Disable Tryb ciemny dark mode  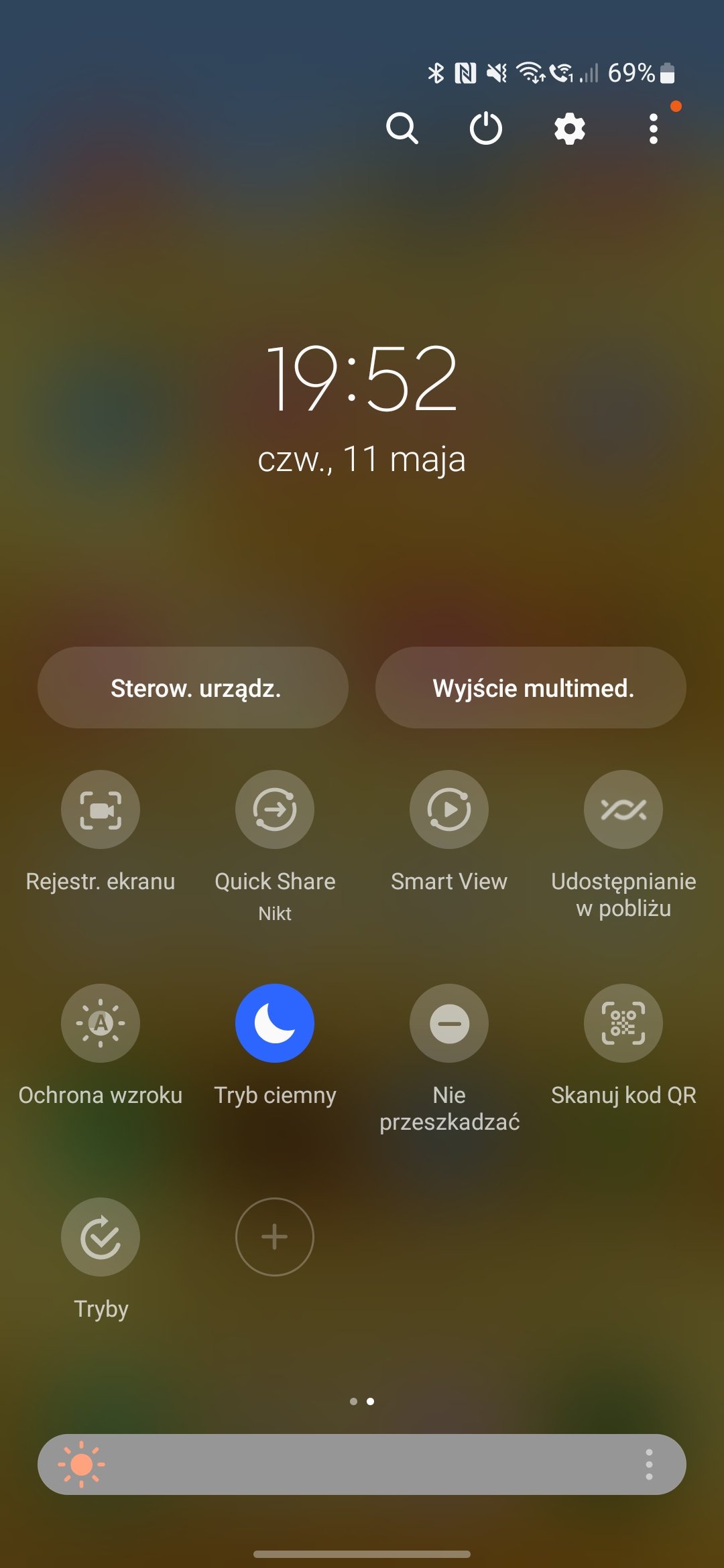click(x=275, y=1023)
